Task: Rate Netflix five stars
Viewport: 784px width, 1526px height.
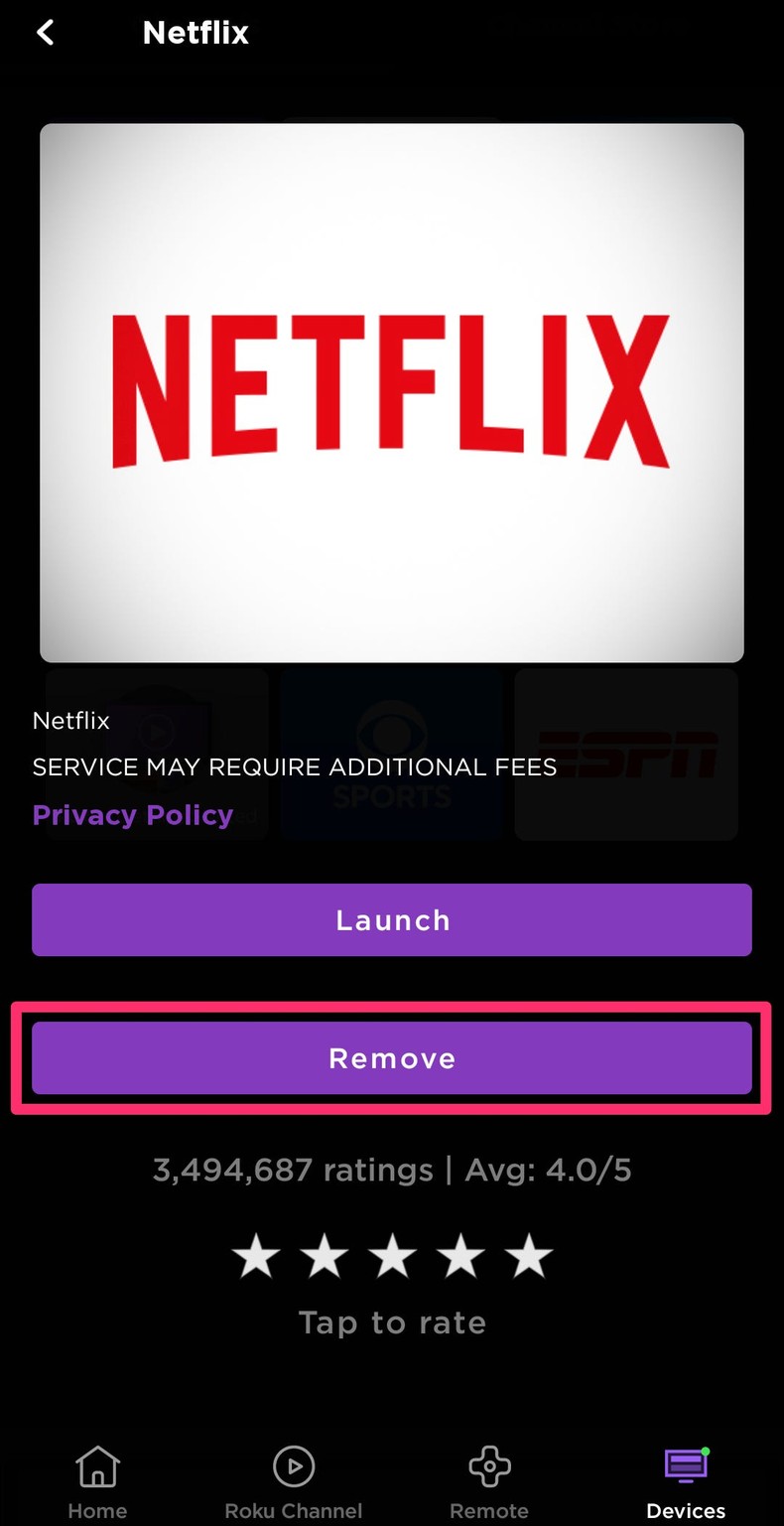Action: [x=528, y=1257]
